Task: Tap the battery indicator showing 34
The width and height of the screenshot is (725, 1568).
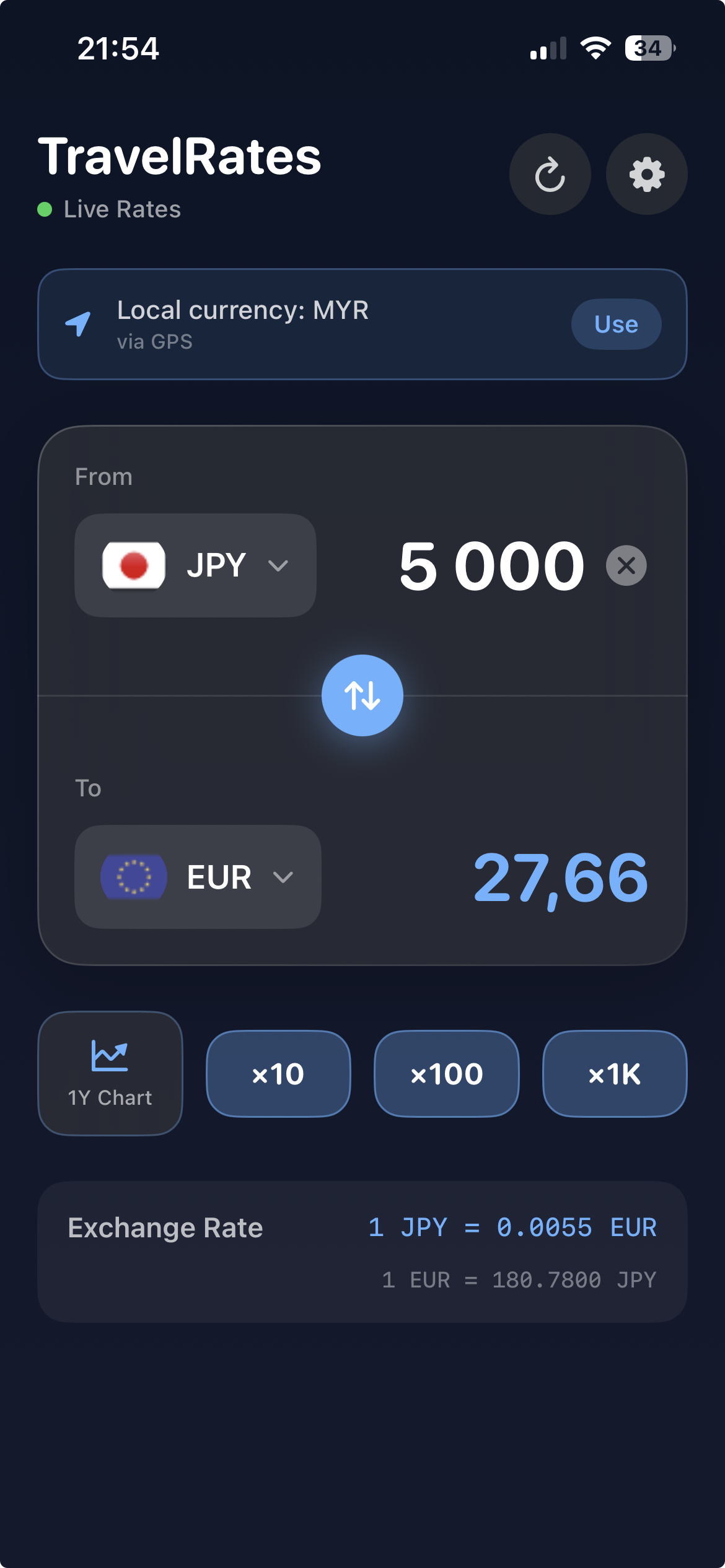Action: (x=649, y=48)
